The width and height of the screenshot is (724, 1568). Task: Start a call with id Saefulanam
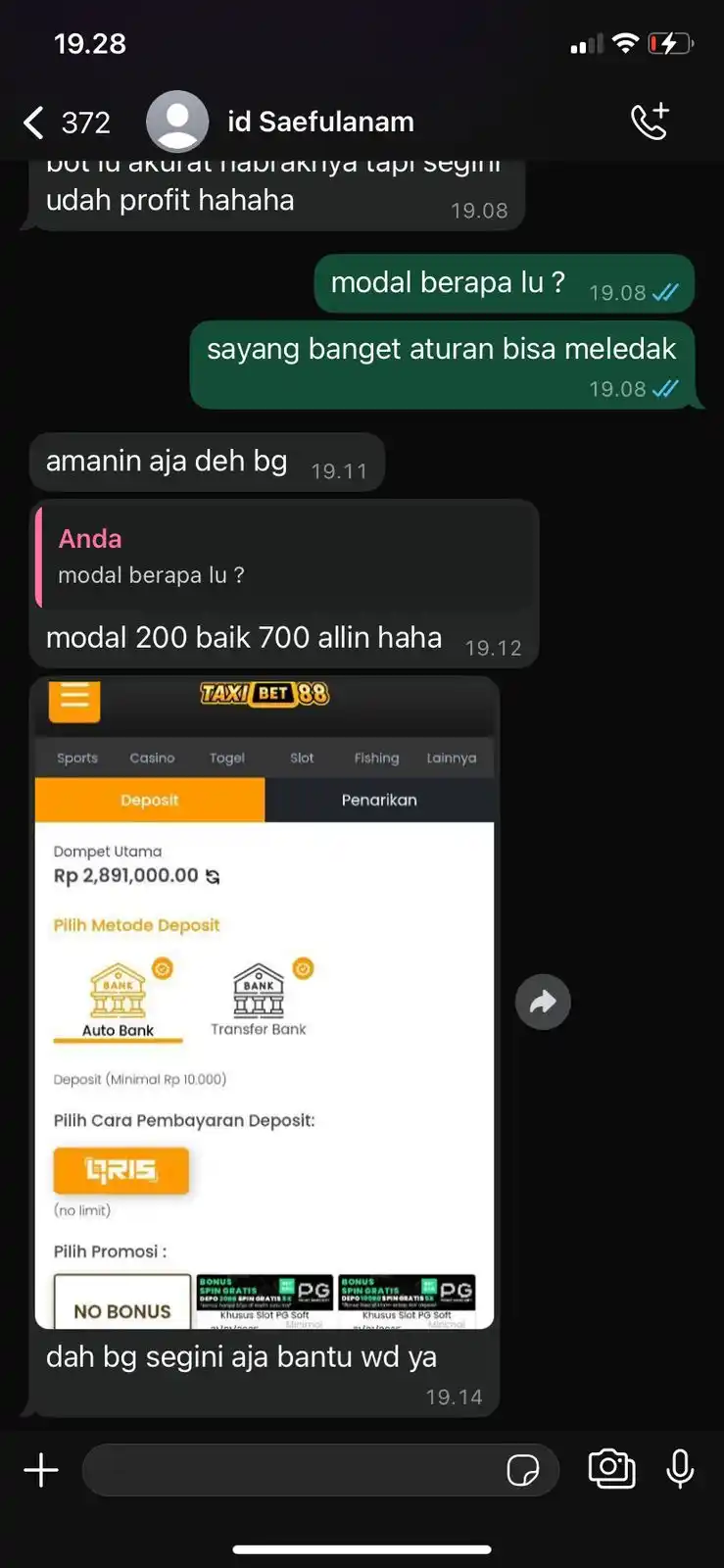(x=650, y=122)
